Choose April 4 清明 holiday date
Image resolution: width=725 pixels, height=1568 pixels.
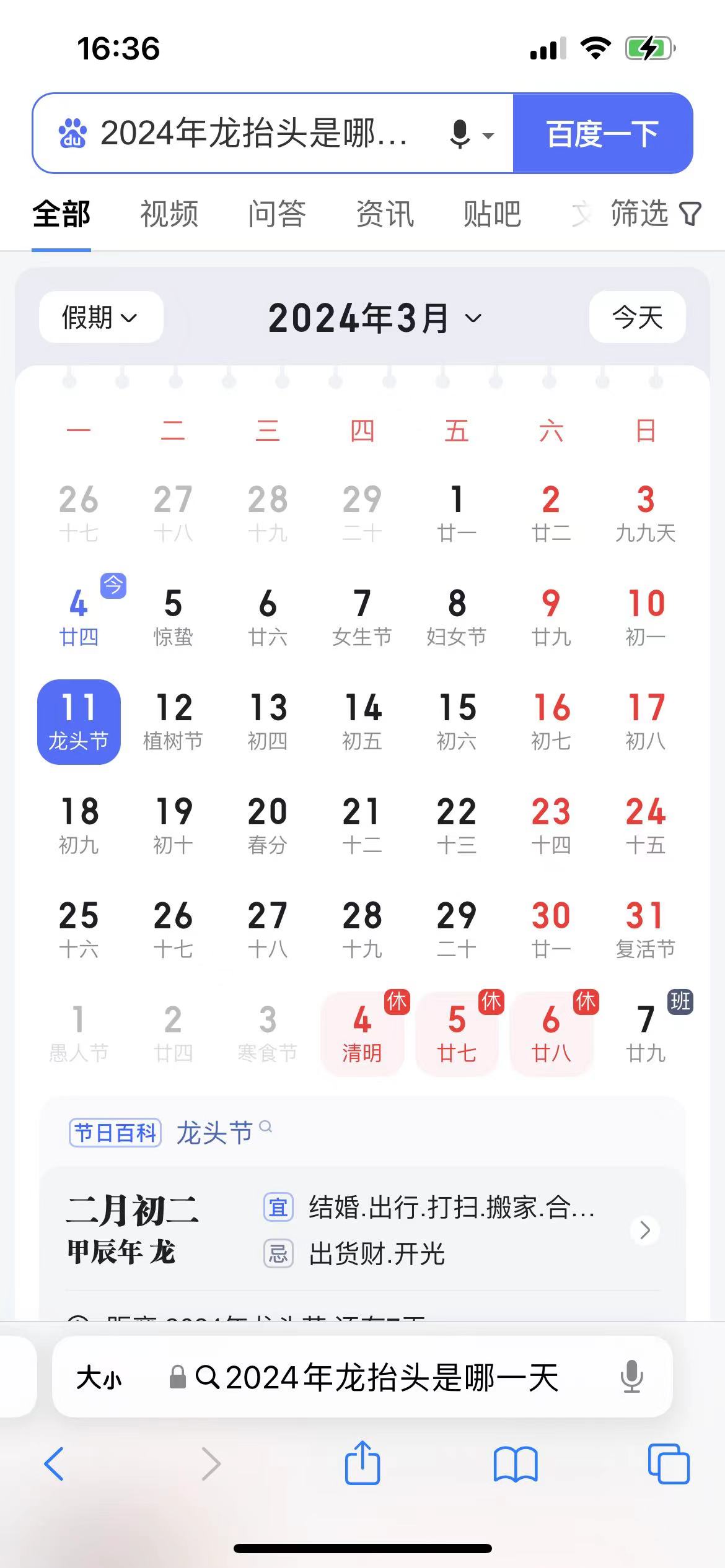click(x=362, y=1034)
